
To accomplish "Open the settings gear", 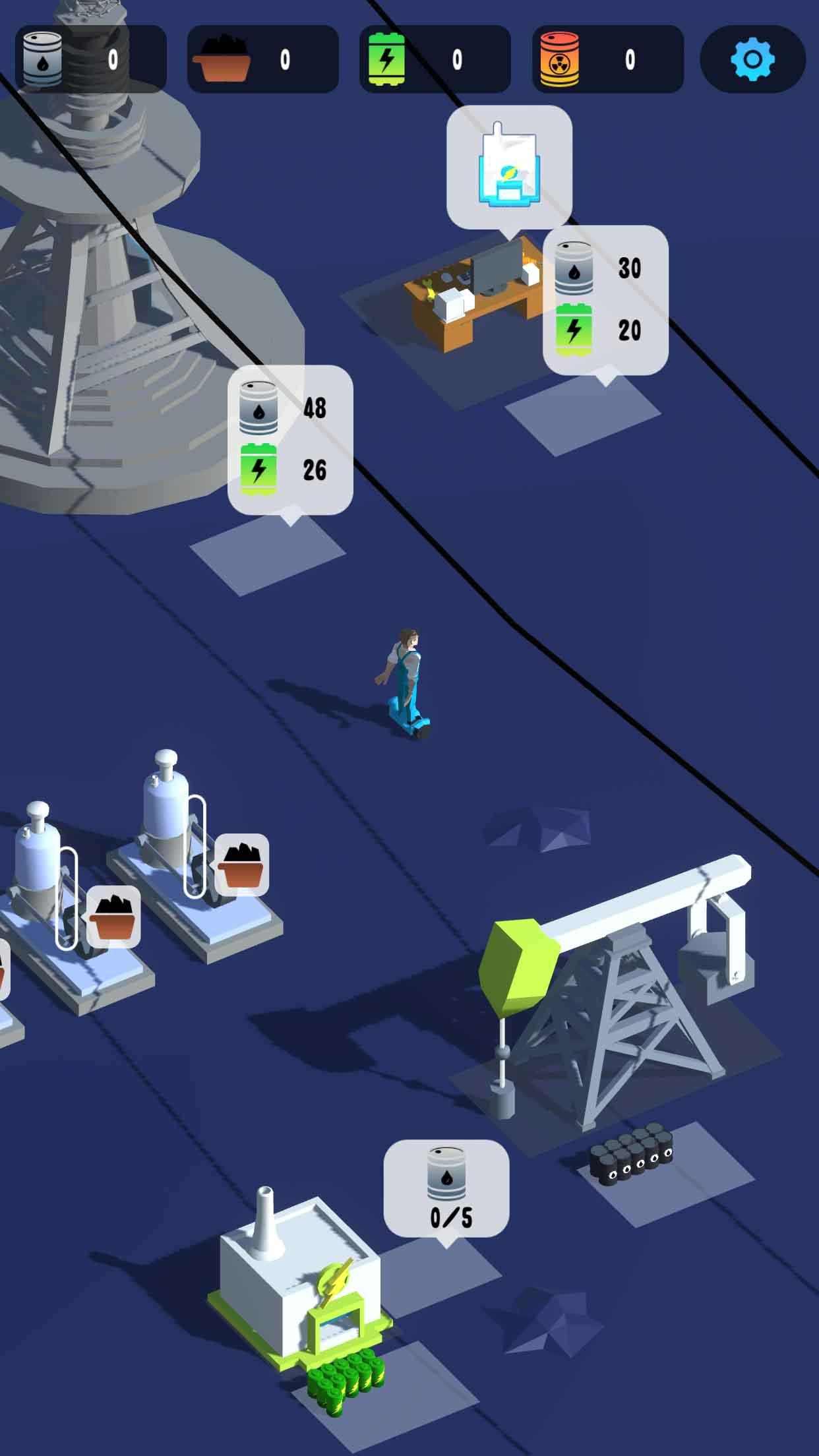I will [752, 59].
